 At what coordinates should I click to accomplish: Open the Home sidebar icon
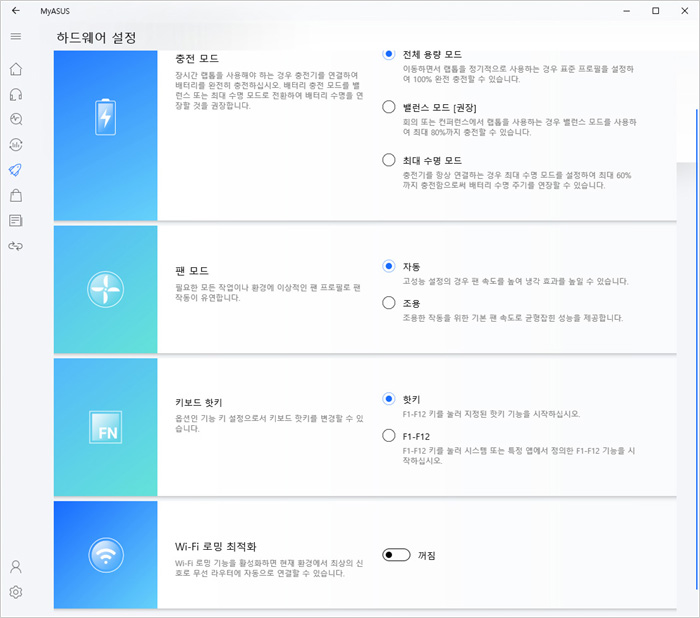pyautogui.click(x=16, y=70)
